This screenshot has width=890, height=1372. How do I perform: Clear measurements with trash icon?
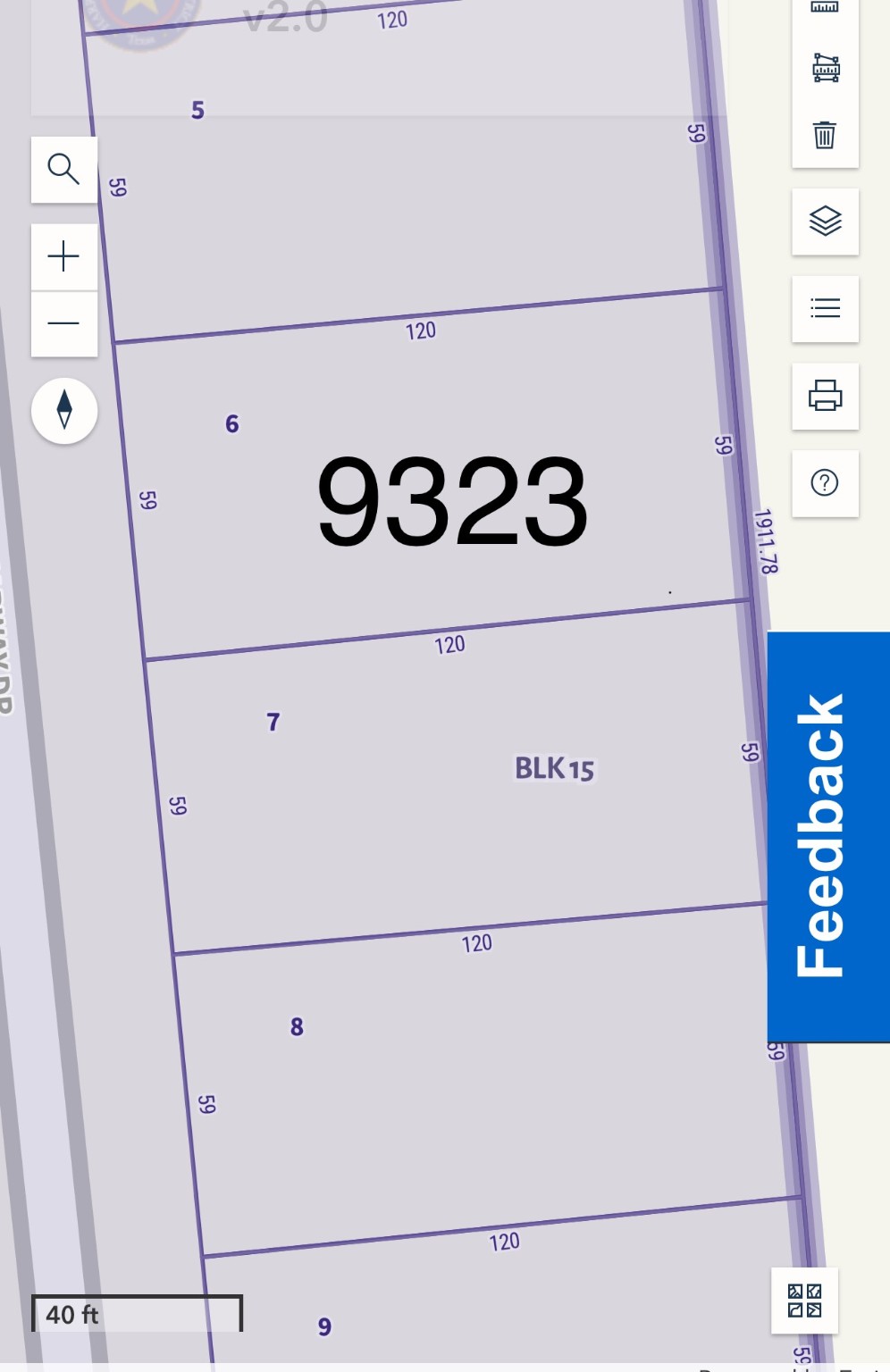tap(825, 136)
